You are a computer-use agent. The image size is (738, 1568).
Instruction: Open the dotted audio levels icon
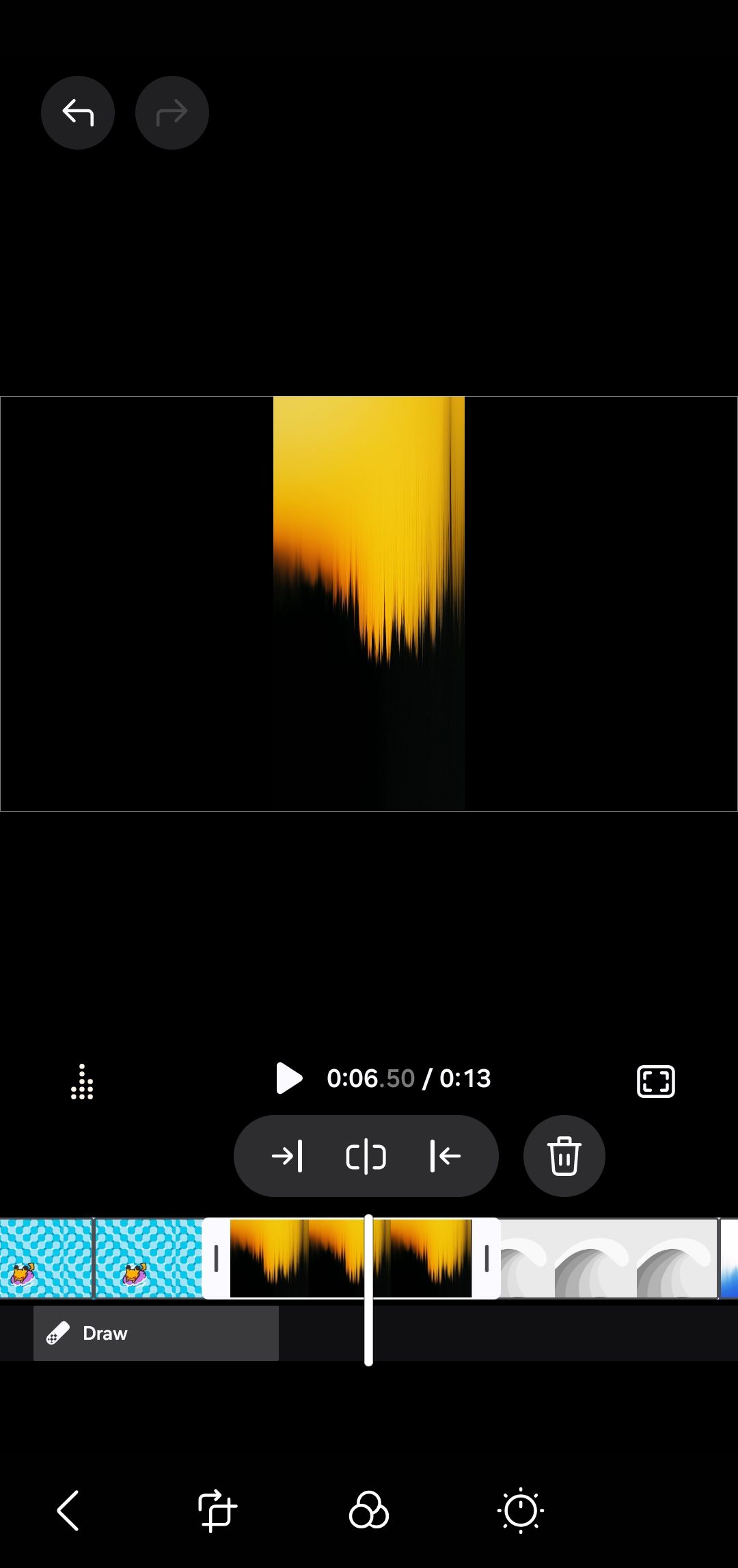82,1082
